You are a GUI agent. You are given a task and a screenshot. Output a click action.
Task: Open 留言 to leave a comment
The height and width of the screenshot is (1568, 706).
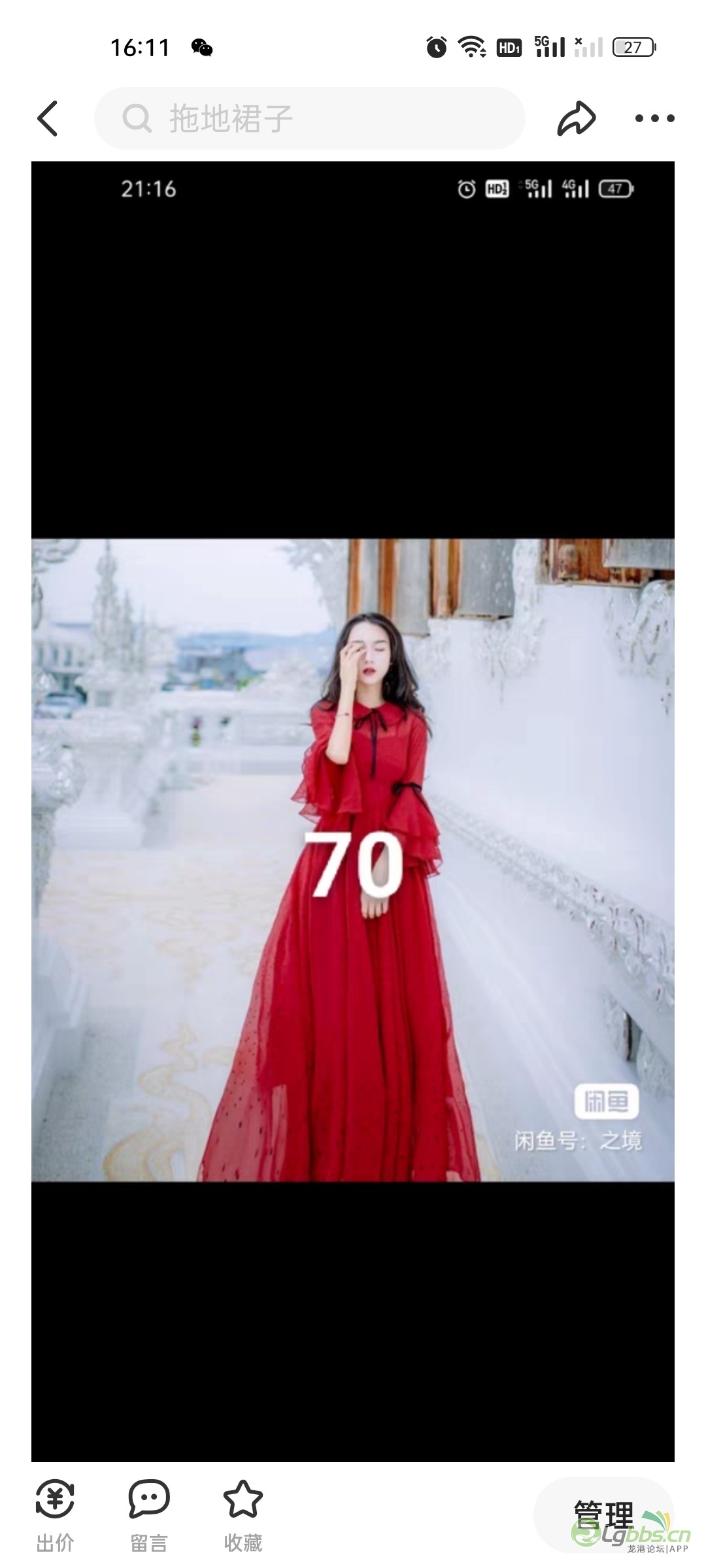click(x=149, y=1516)
